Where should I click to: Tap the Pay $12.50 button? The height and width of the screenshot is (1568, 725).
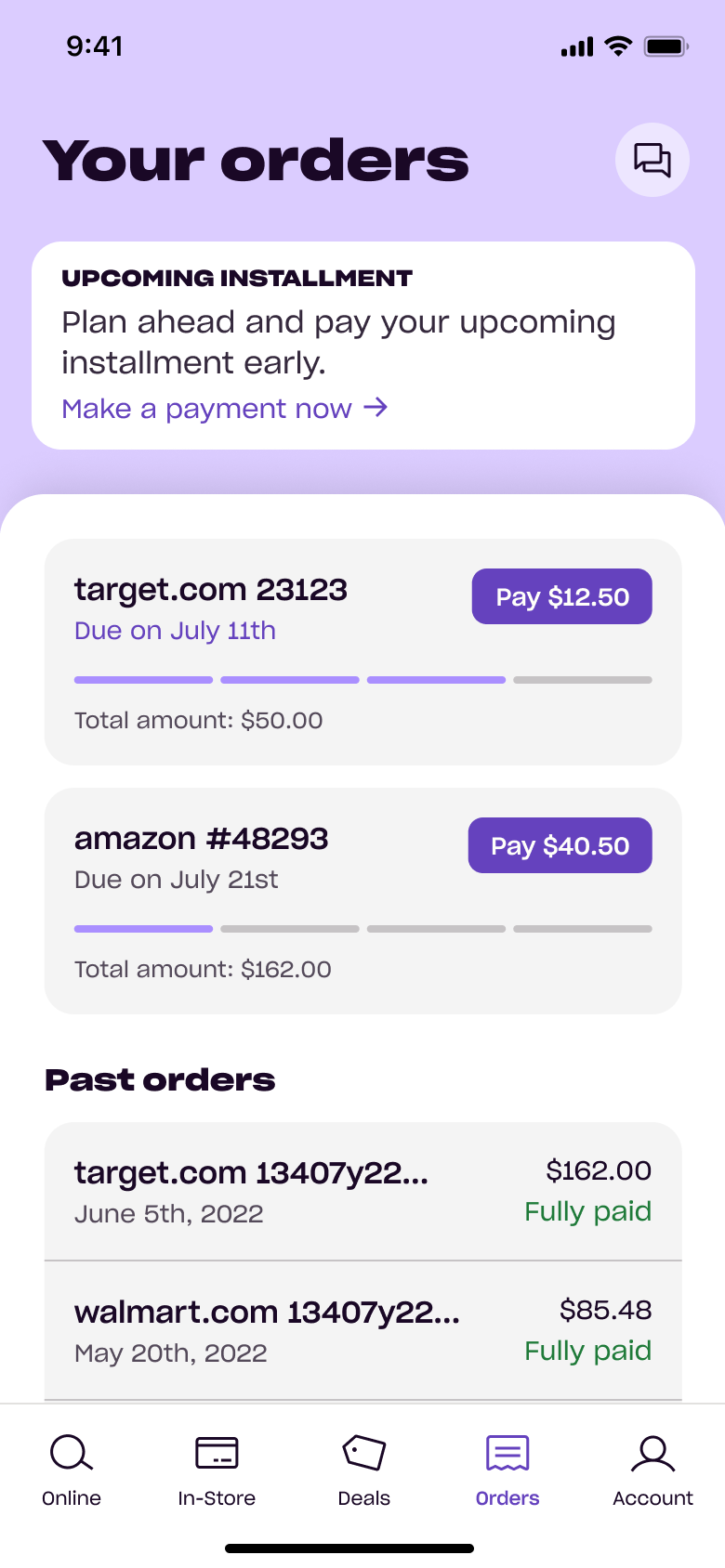coord(562,596)
